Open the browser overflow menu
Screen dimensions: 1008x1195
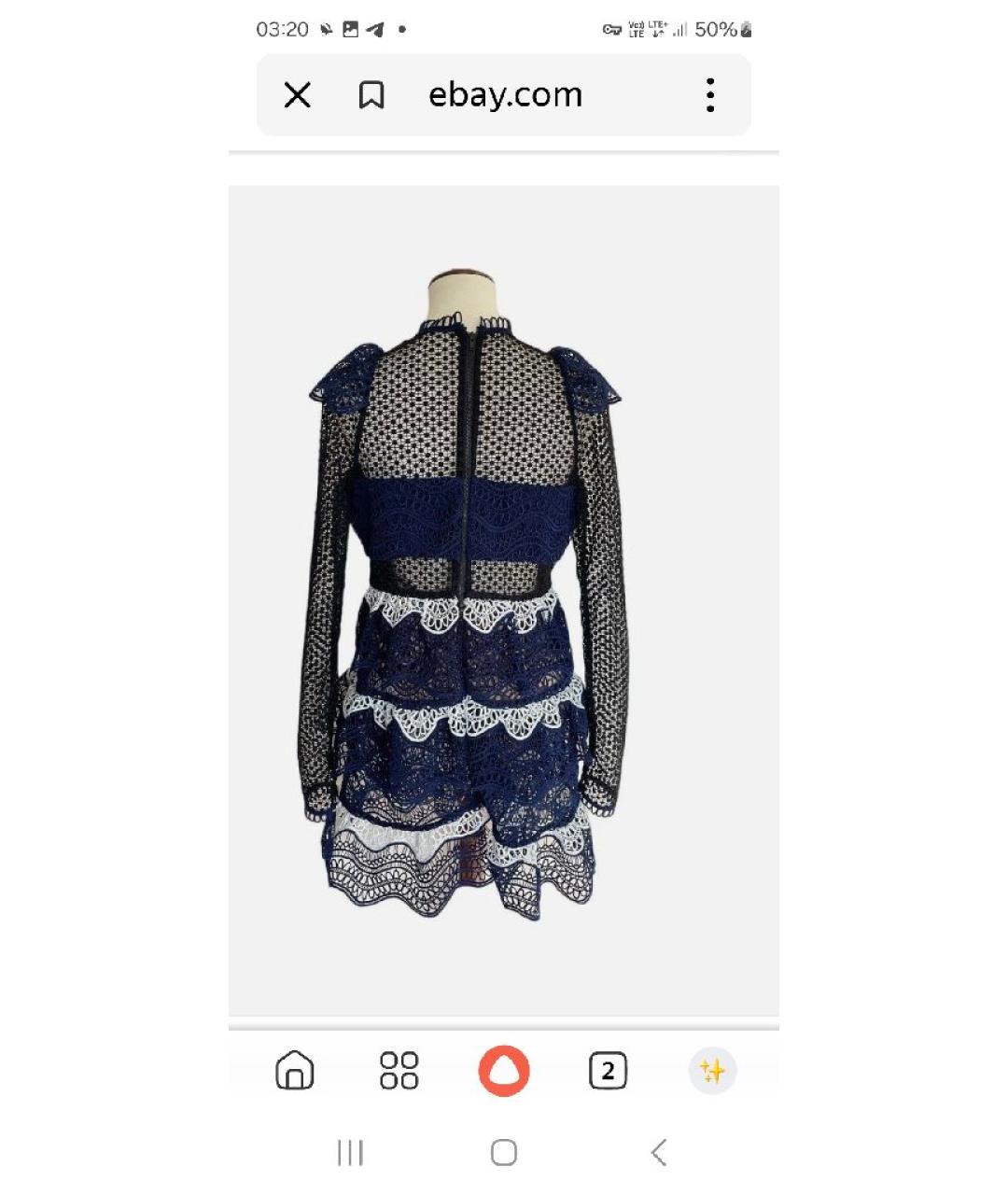click(710, 95)
